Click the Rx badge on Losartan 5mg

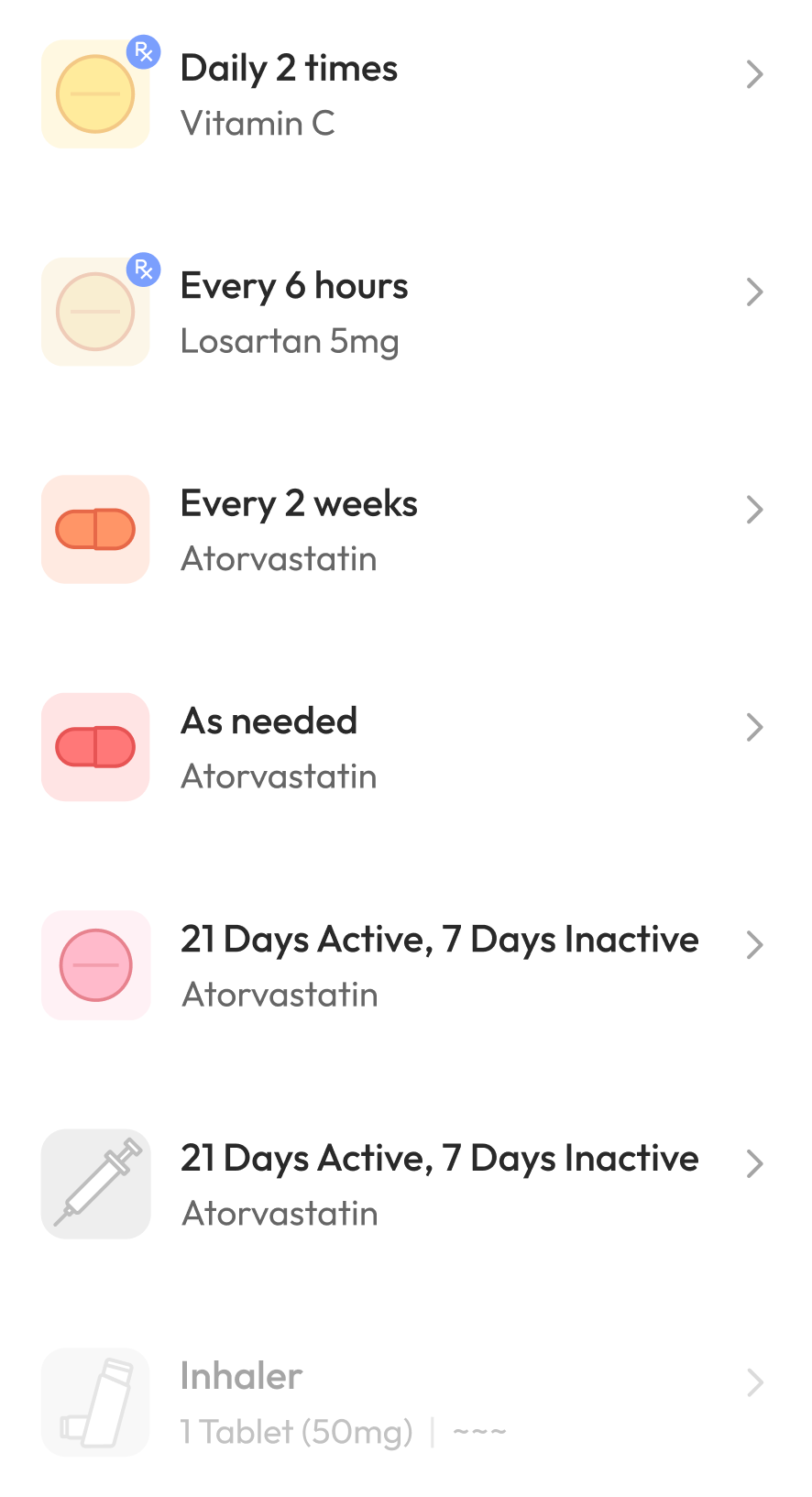(x=143, y=269)
